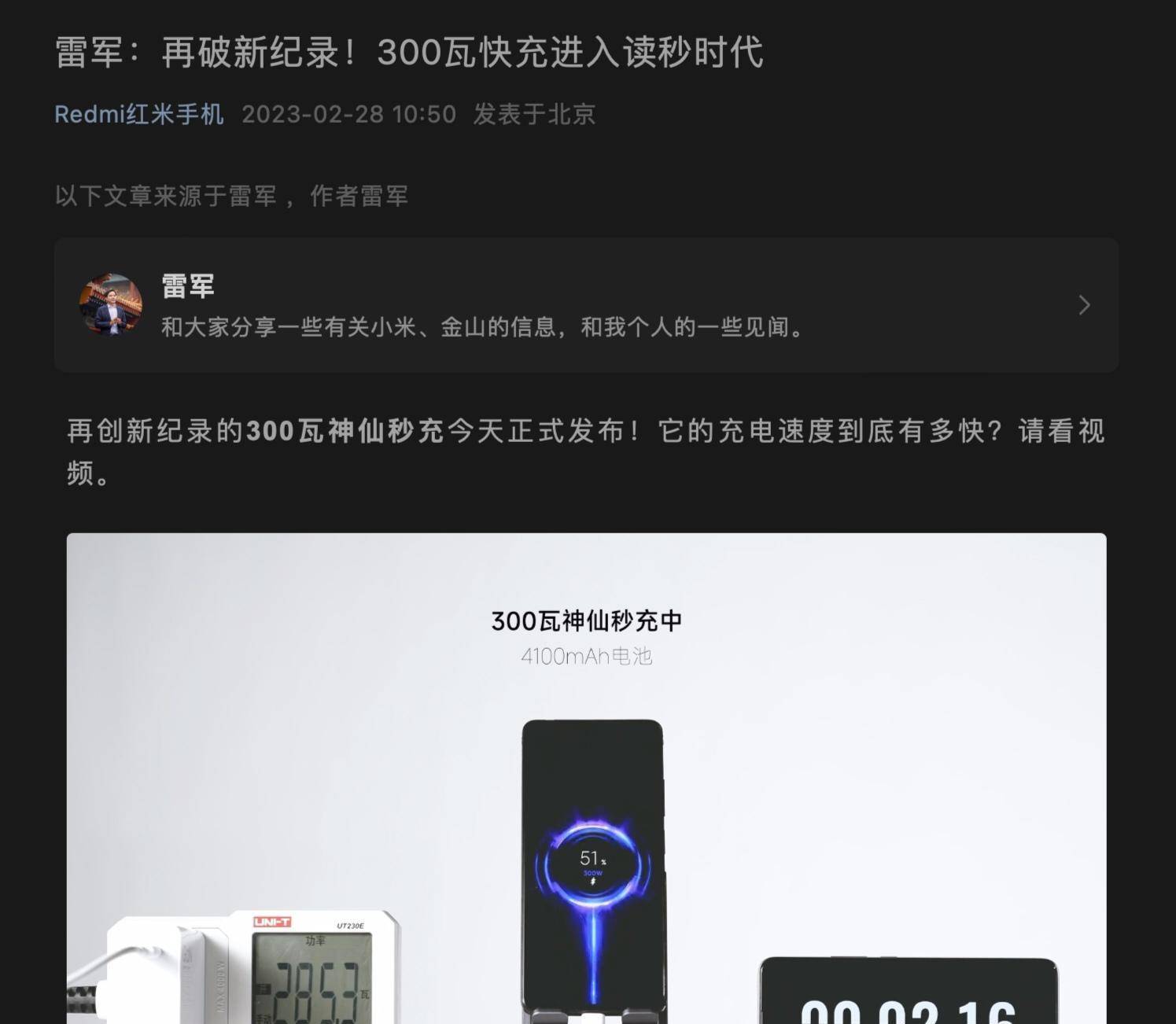
Task: Open the 300瓦神仙秒充 video image
Action: coord(585,777)
